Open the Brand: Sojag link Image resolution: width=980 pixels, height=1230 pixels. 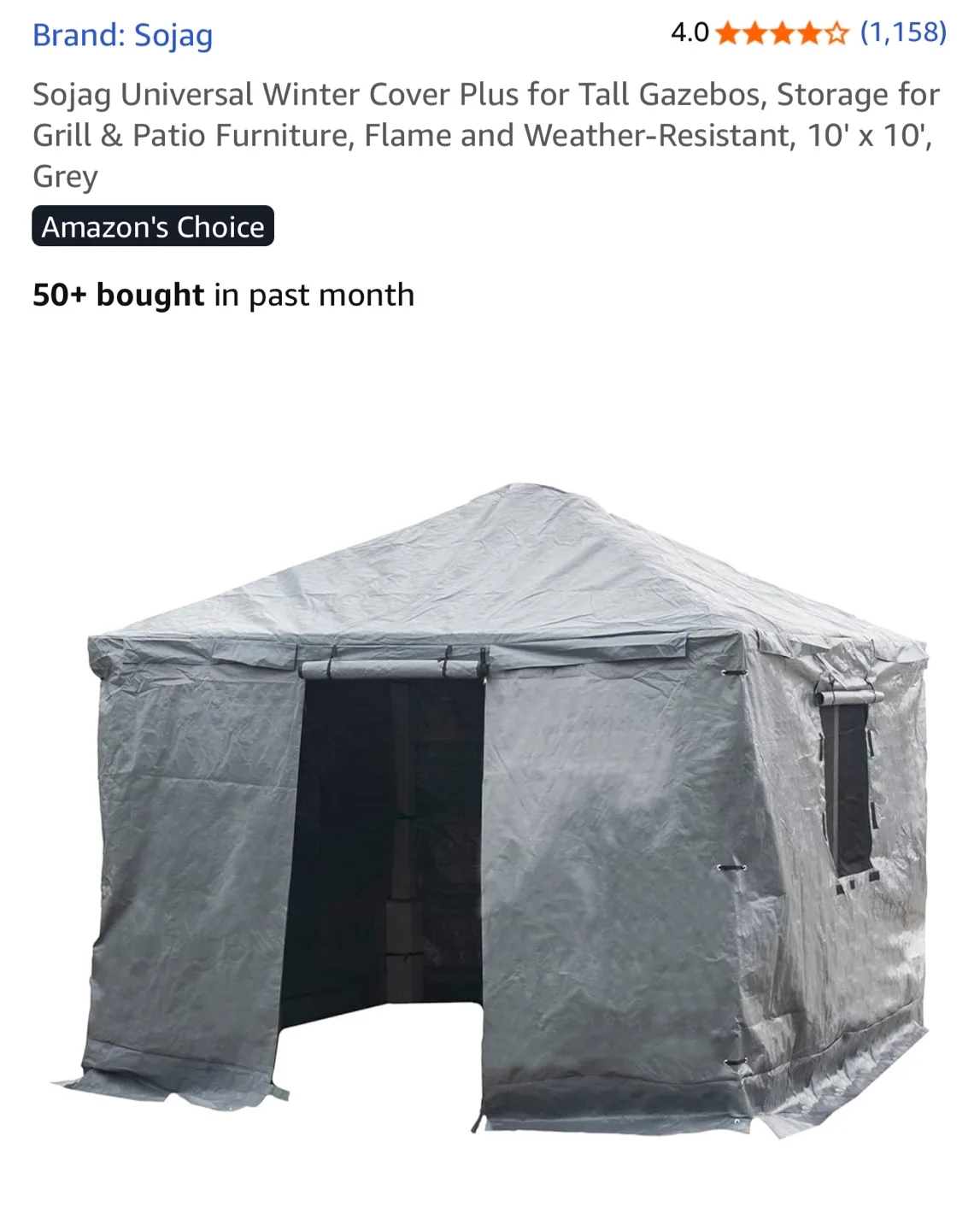[122, 36]
